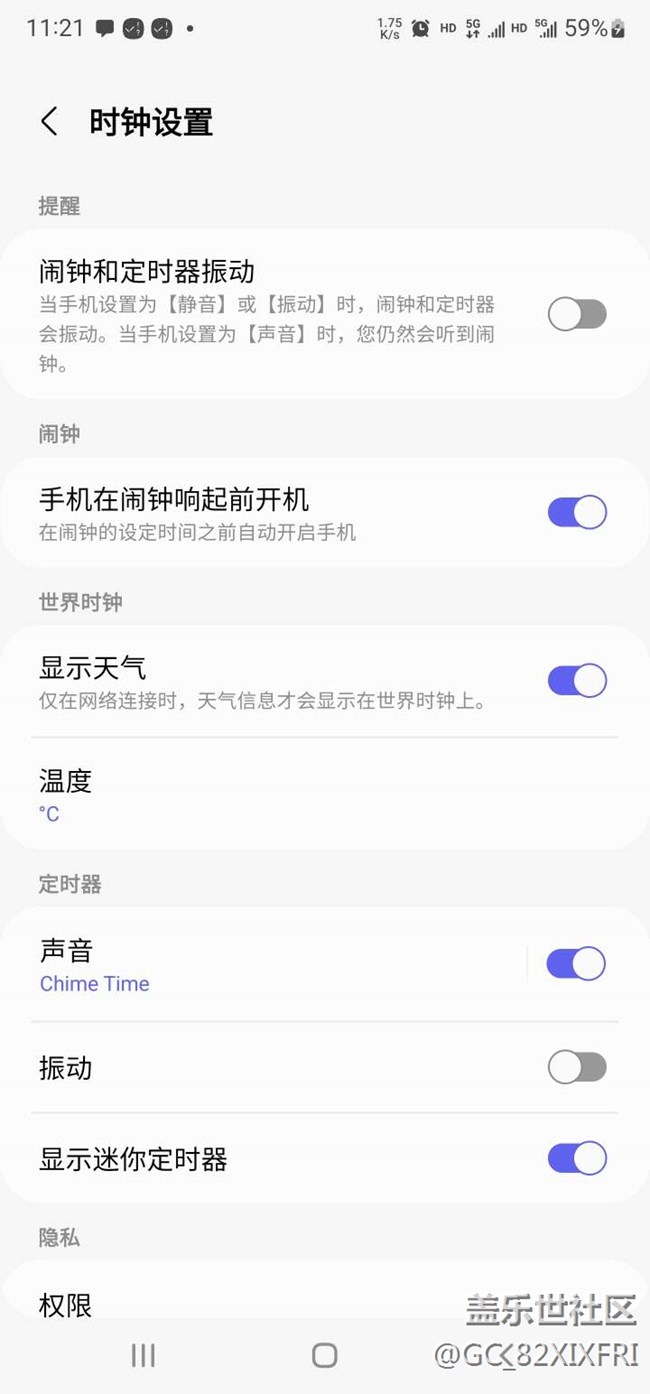Open the 权限 row
The height and width of the screenshot is (1394, 650).
tap(325, 1300)
